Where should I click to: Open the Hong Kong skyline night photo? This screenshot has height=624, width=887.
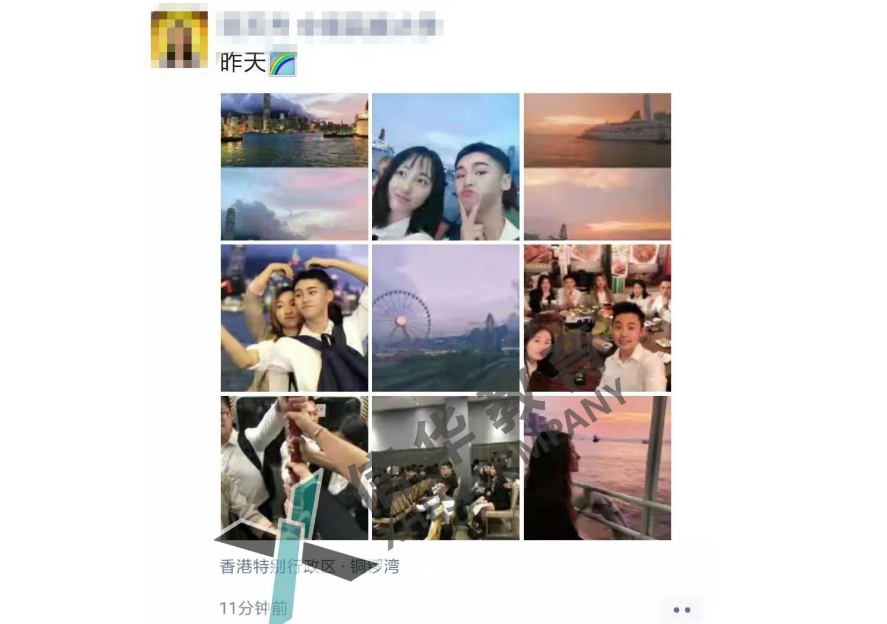pyautogui.click(x=294, y=166)
